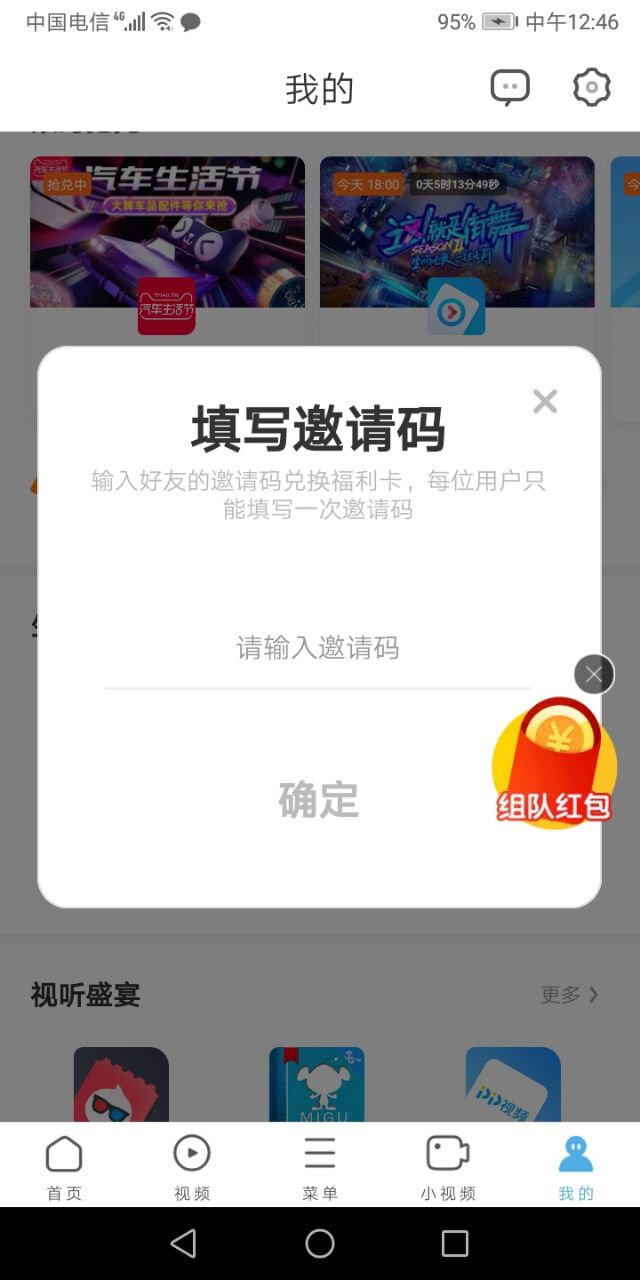Tap the system home button
This screenshot has height=1280, width=640.
click(320, 1243)
